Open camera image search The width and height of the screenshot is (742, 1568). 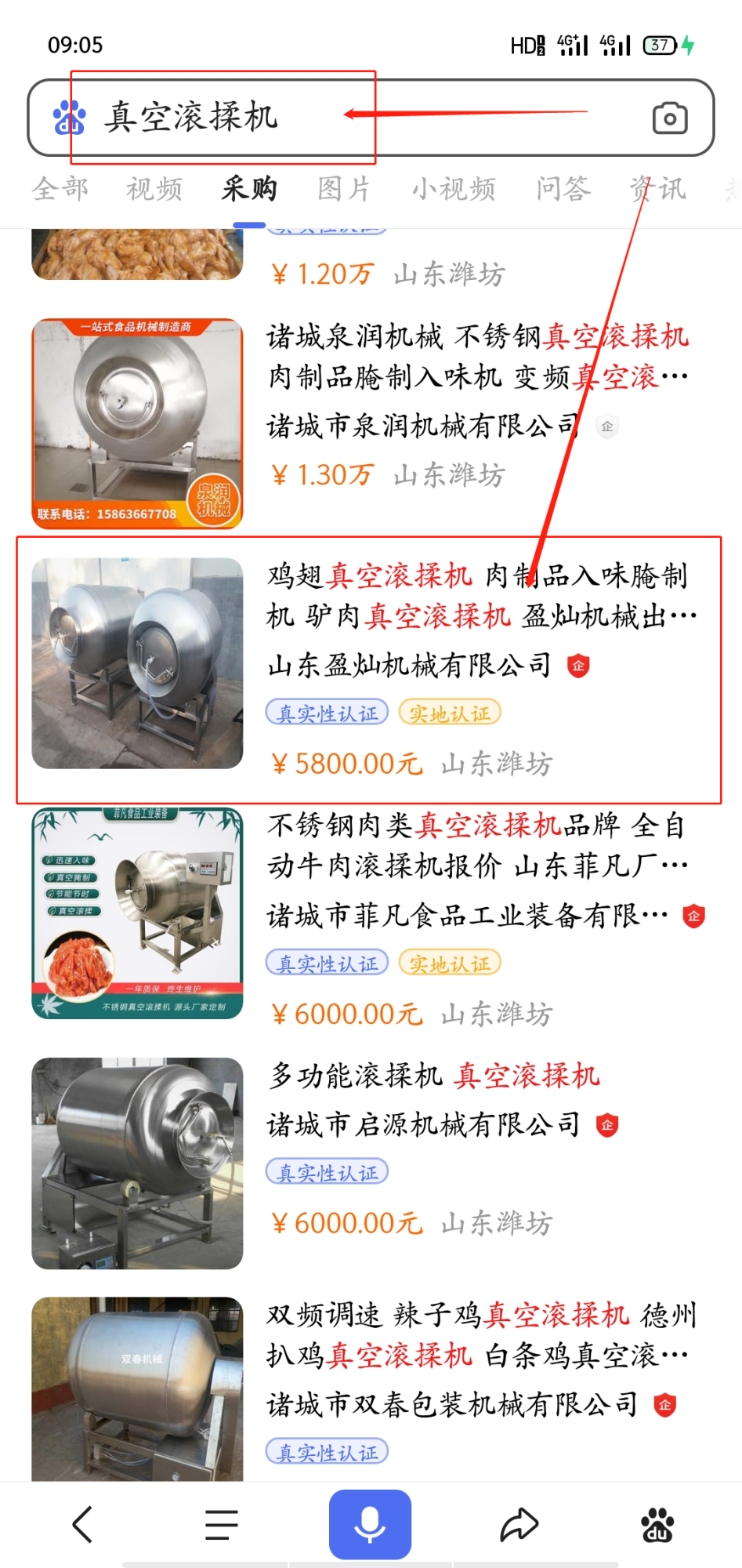click(x=670, y=118)
